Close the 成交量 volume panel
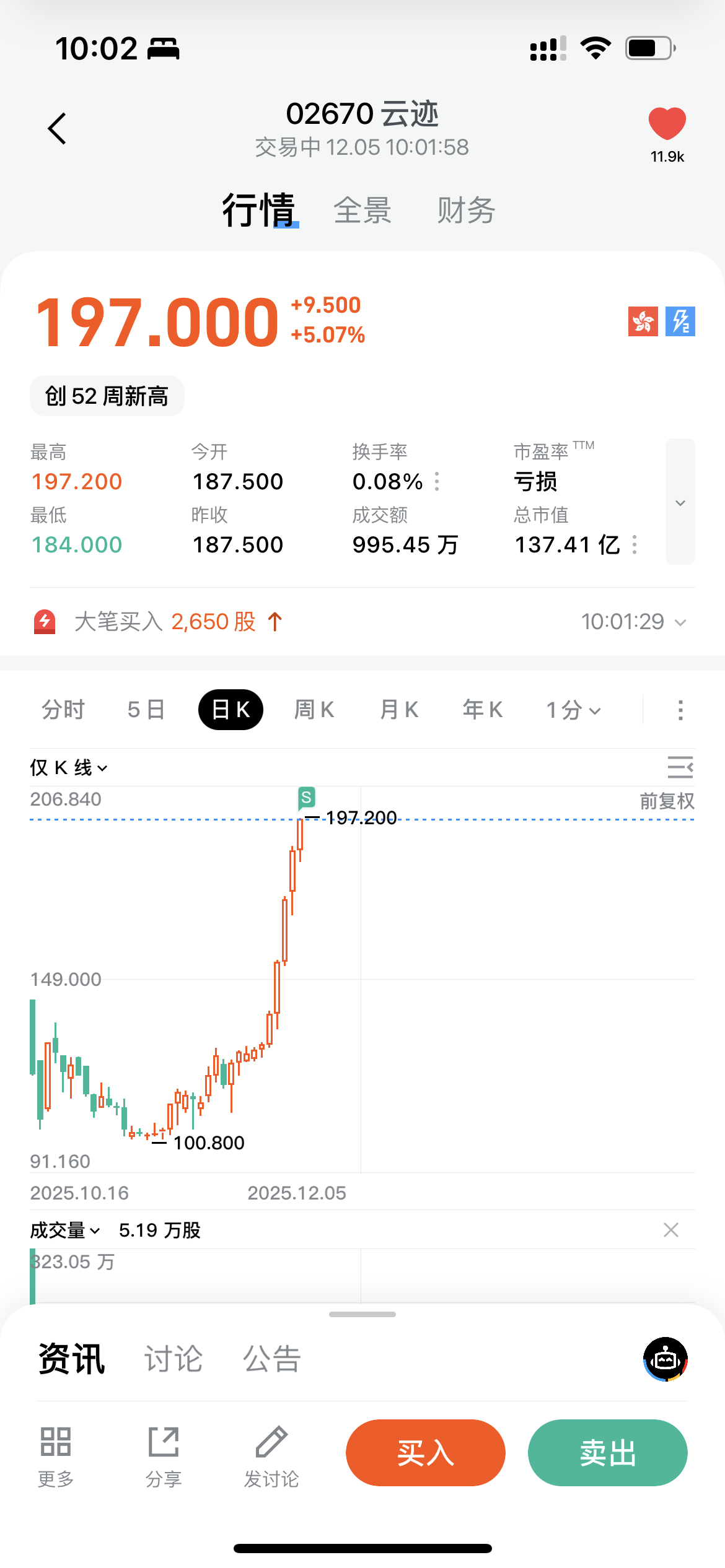Screen dimensions: 725x1568 click(x=671, y=1230)
